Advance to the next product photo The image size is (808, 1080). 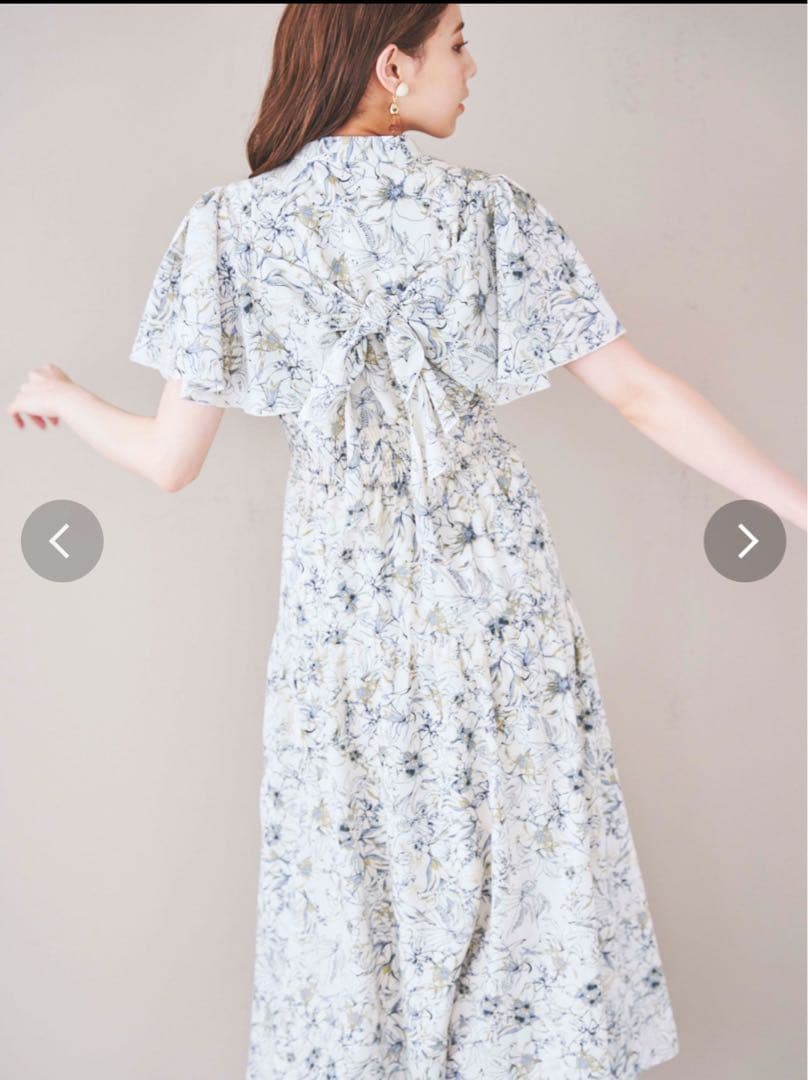[x=745, y=541]
